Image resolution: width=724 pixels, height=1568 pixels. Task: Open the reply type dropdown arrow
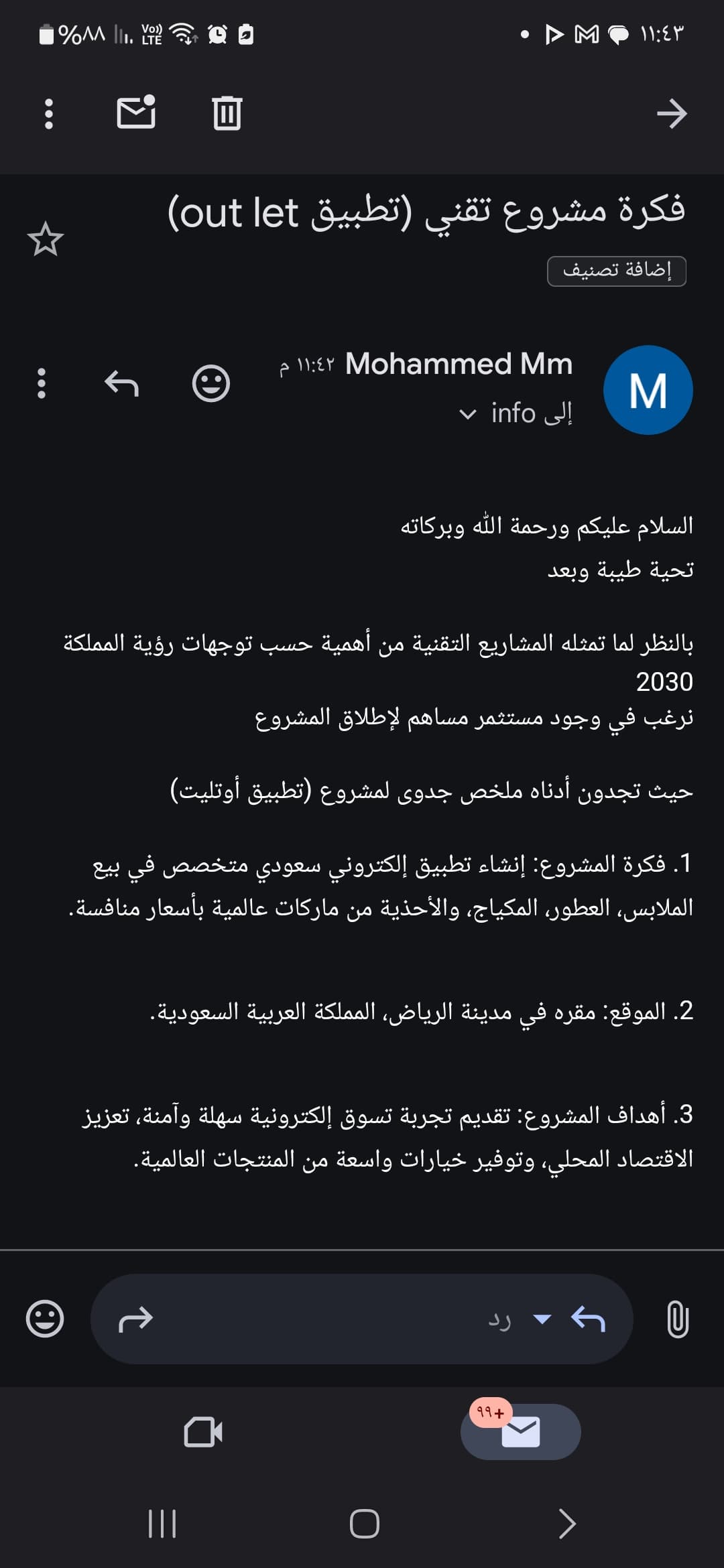tap(542, 1319)
